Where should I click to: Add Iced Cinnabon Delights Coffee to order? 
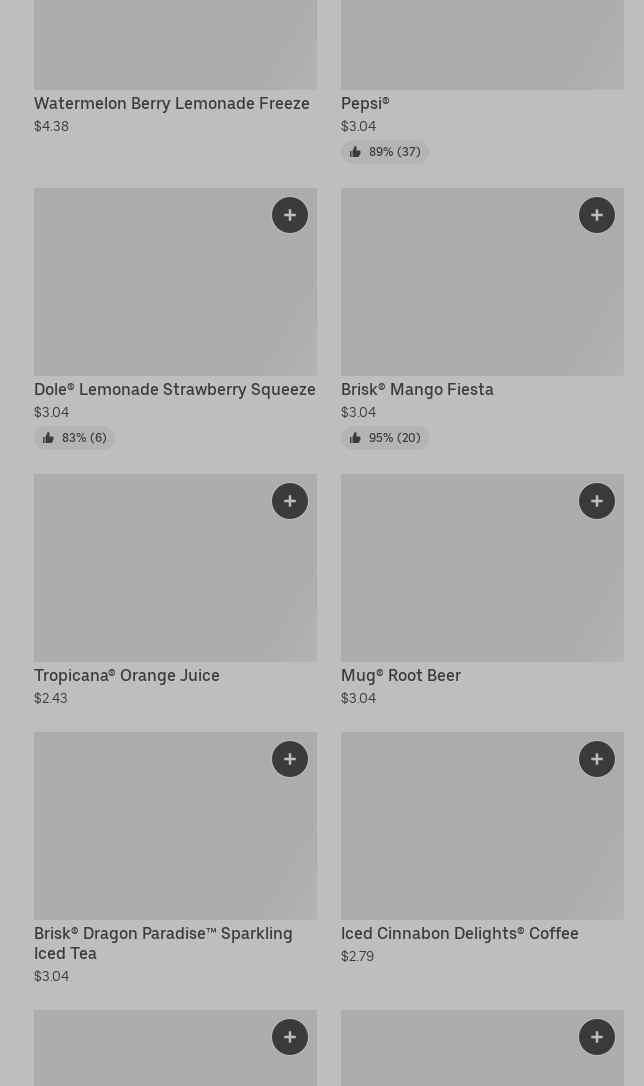pyautogui.click(x=597, y=759)
